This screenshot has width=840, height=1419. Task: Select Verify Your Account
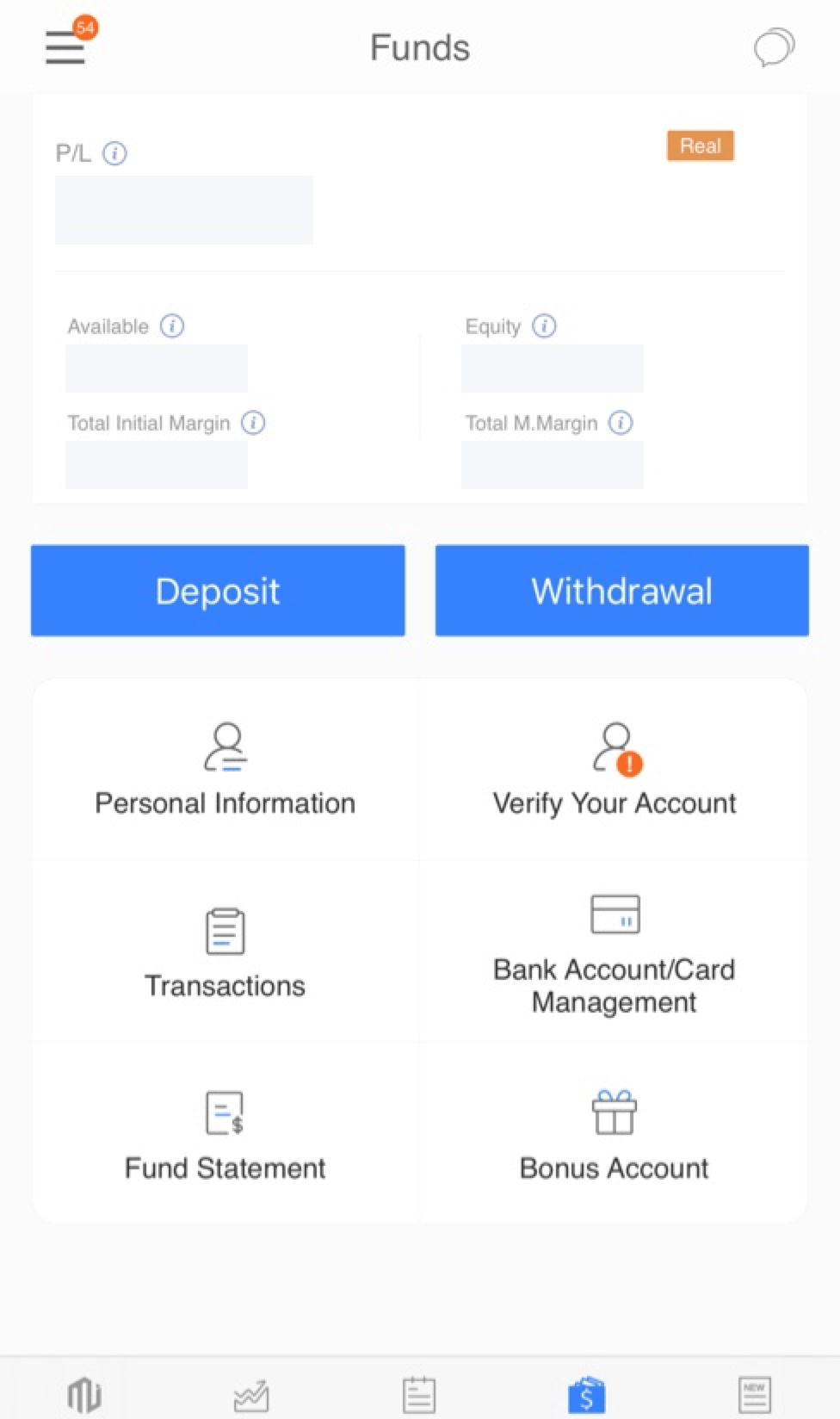pos(614,769)
